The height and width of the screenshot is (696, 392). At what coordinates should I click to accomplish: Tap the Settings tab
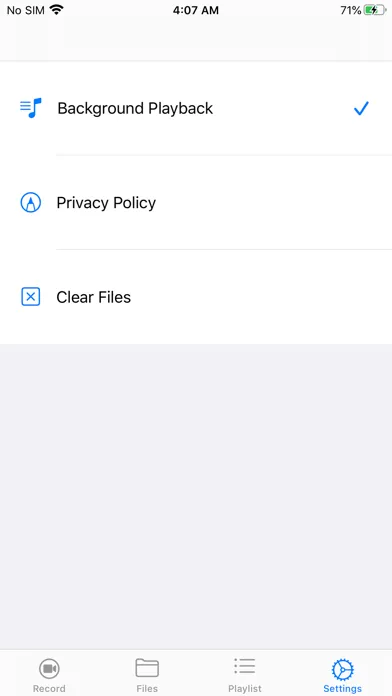click(x=342, y=675)
